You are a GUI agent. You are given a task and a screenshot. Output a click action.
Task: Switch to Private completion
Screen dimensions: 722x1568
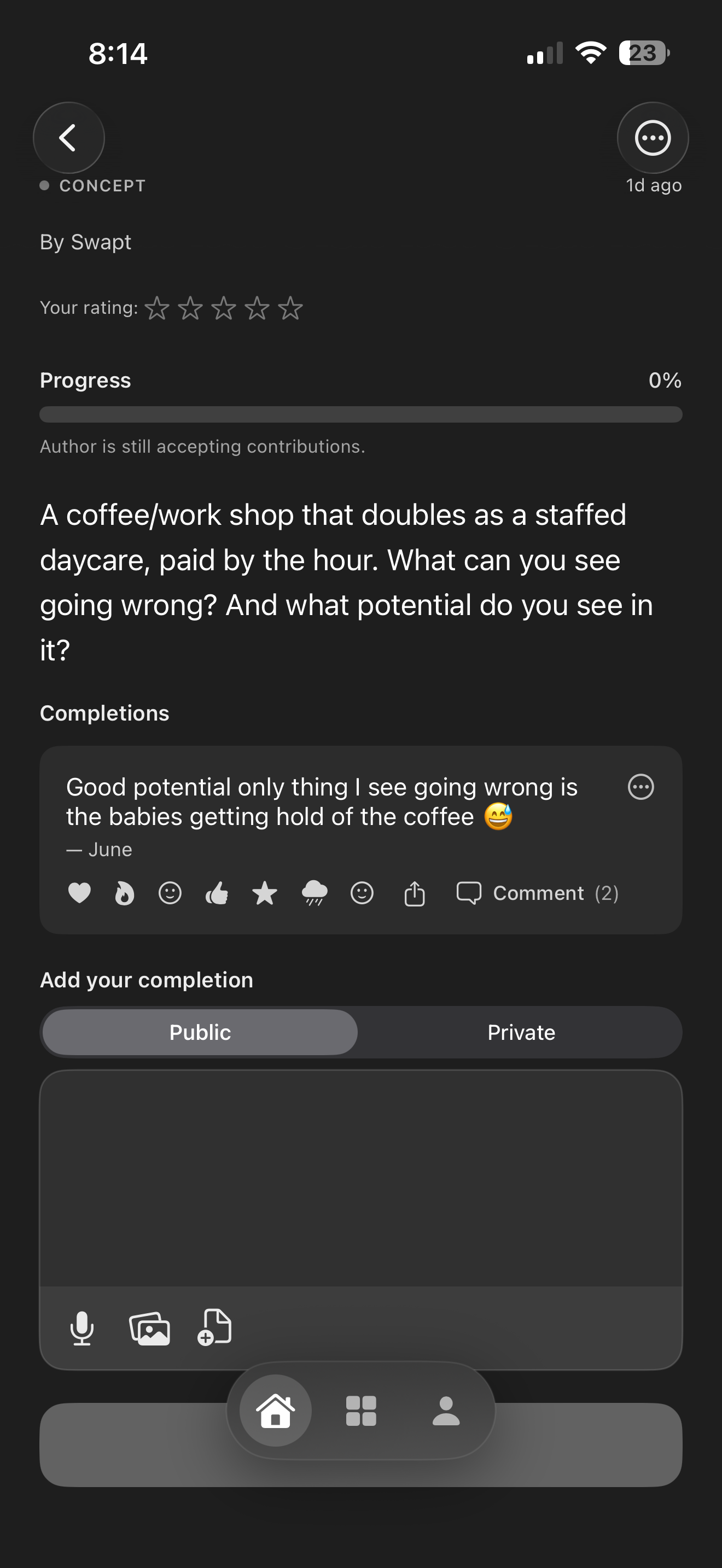pyautogui.click(x=521, y=1032)
